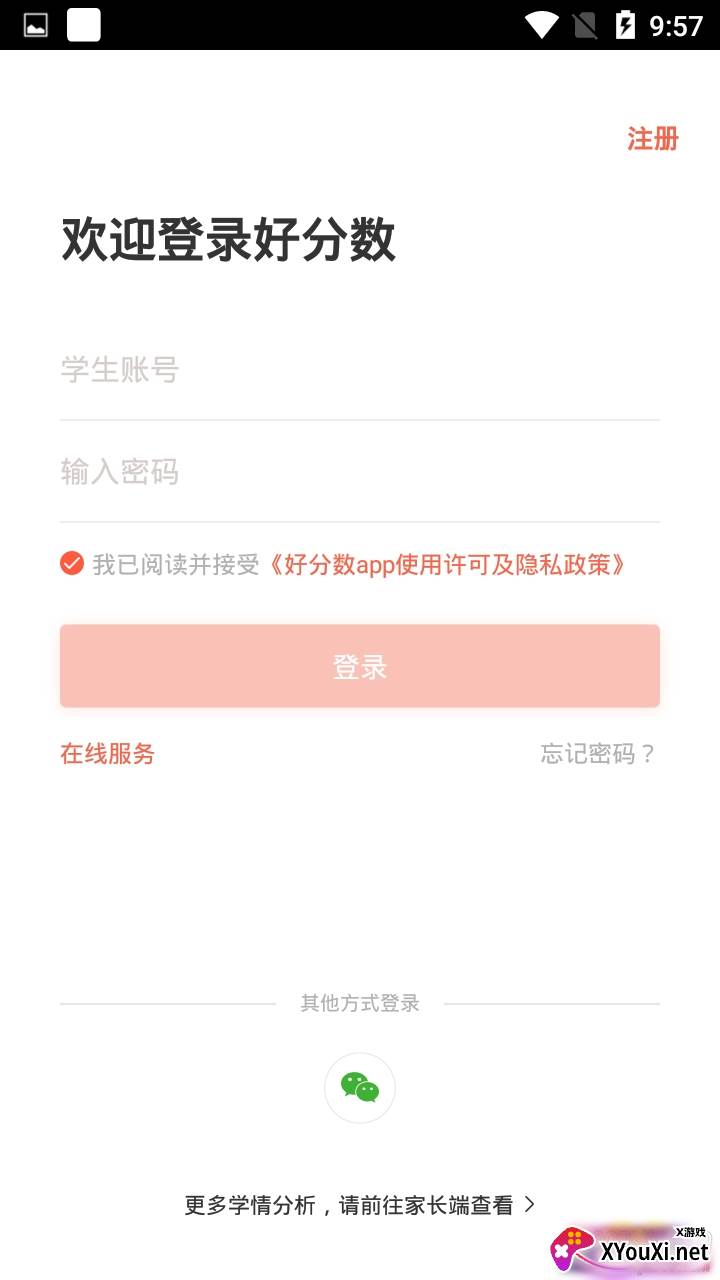Tap the 登录 button
Viewport: 720px width, 1280px height.
[x=360, y=667]
